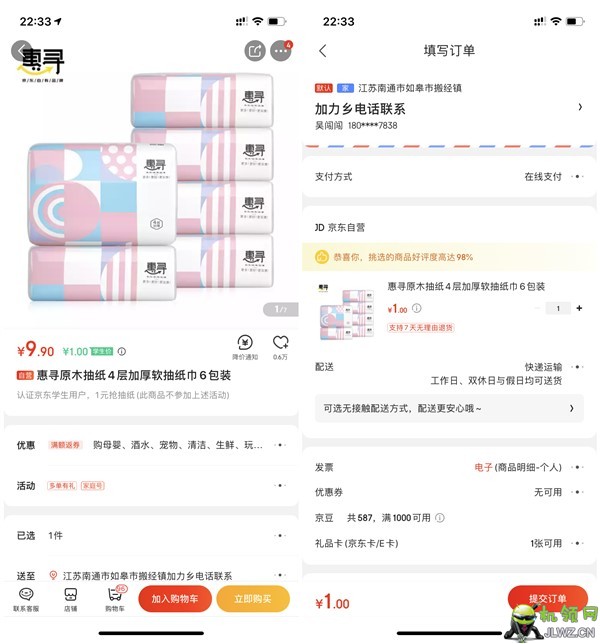Tap 立即购买 to buy now
Viewport: 600px width, 644px height.
pos(253,598)
